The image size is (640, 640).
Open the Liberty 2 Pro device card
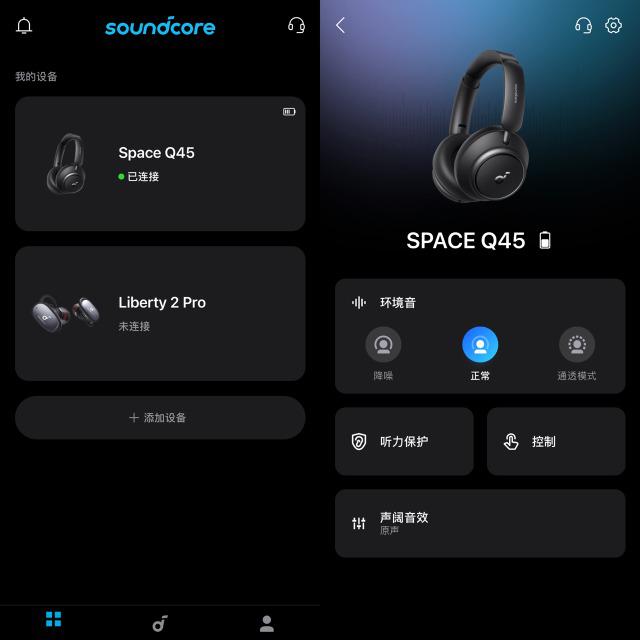point(160,313)
